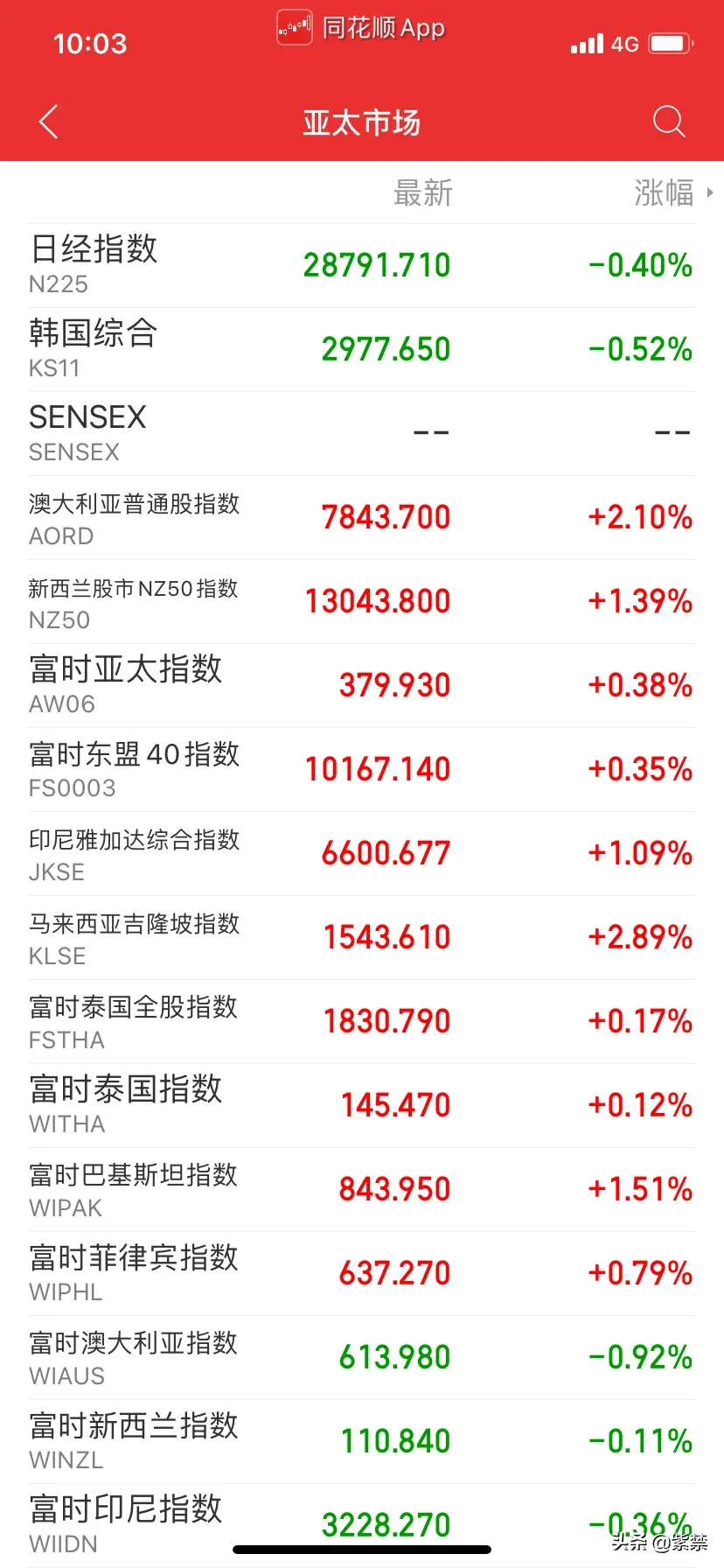View 澳大利亚普通股指数 AORD quote

(x=362, y=517)
